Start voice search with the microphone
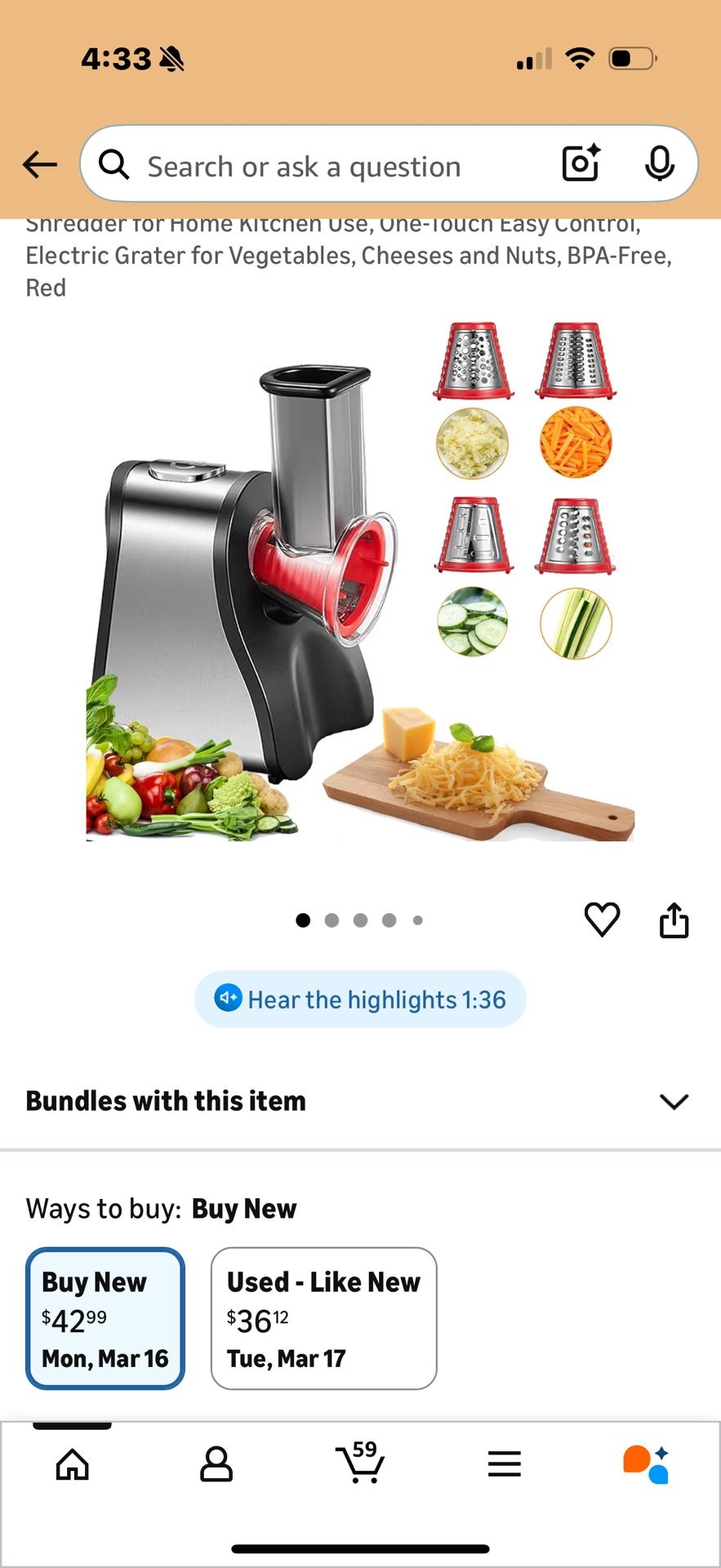Image resolution: width=721 pixels, height=1568 pixels. (x=659, y=164)
